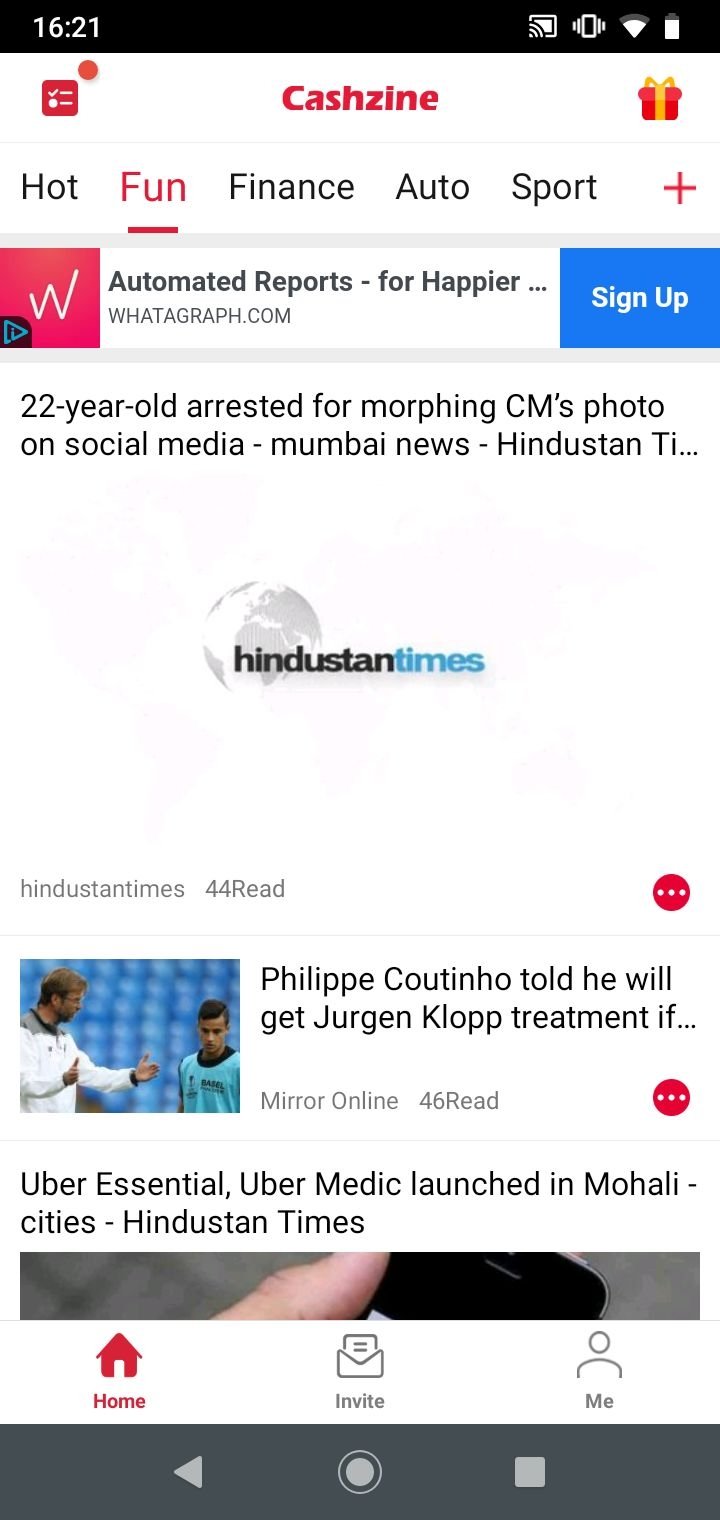Image resolution: width=720 pixels, height=1520 pixels.
Task: Open more options for Mirror Online article
Action: [x=671, y=1098]
